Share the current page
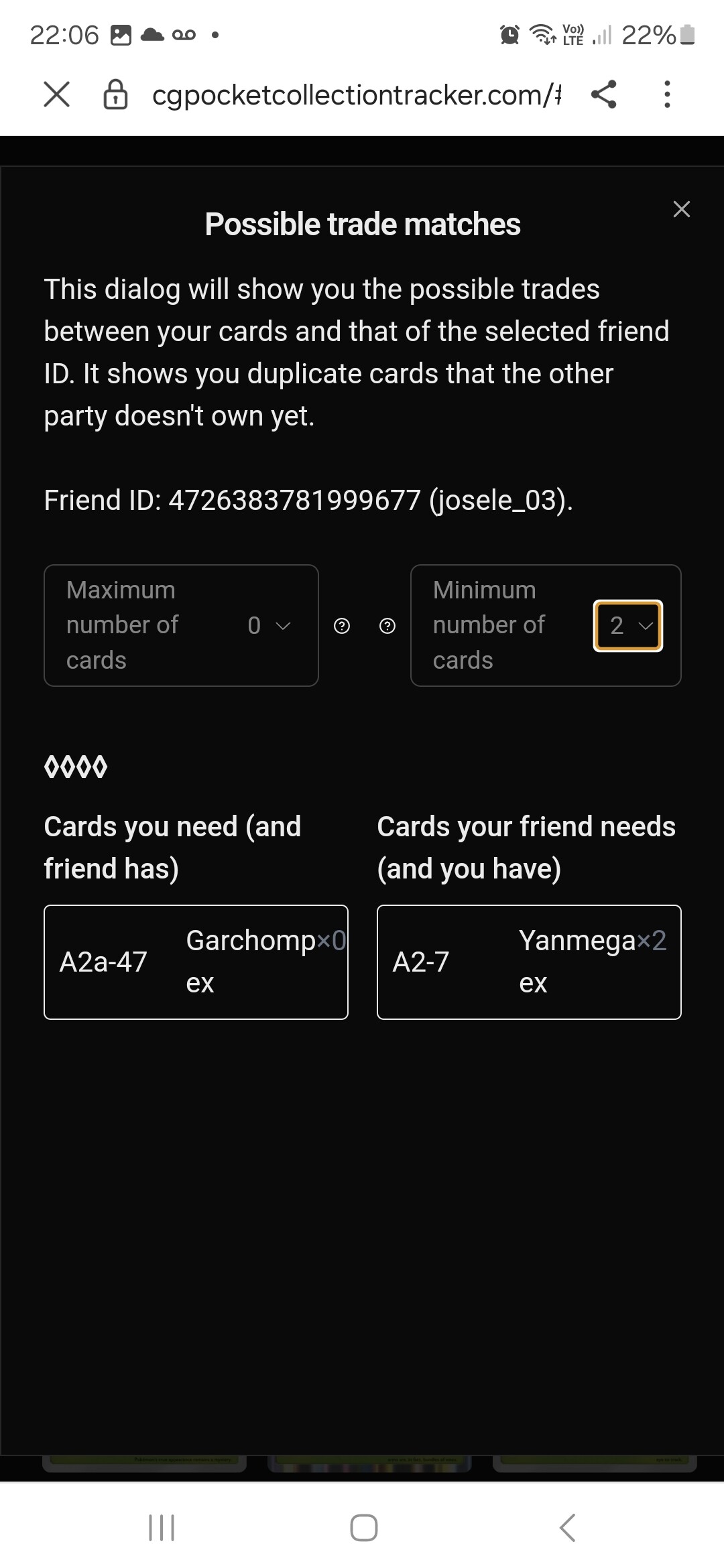The height and width of the screenshot is (1568, 724). pos(604,94)
